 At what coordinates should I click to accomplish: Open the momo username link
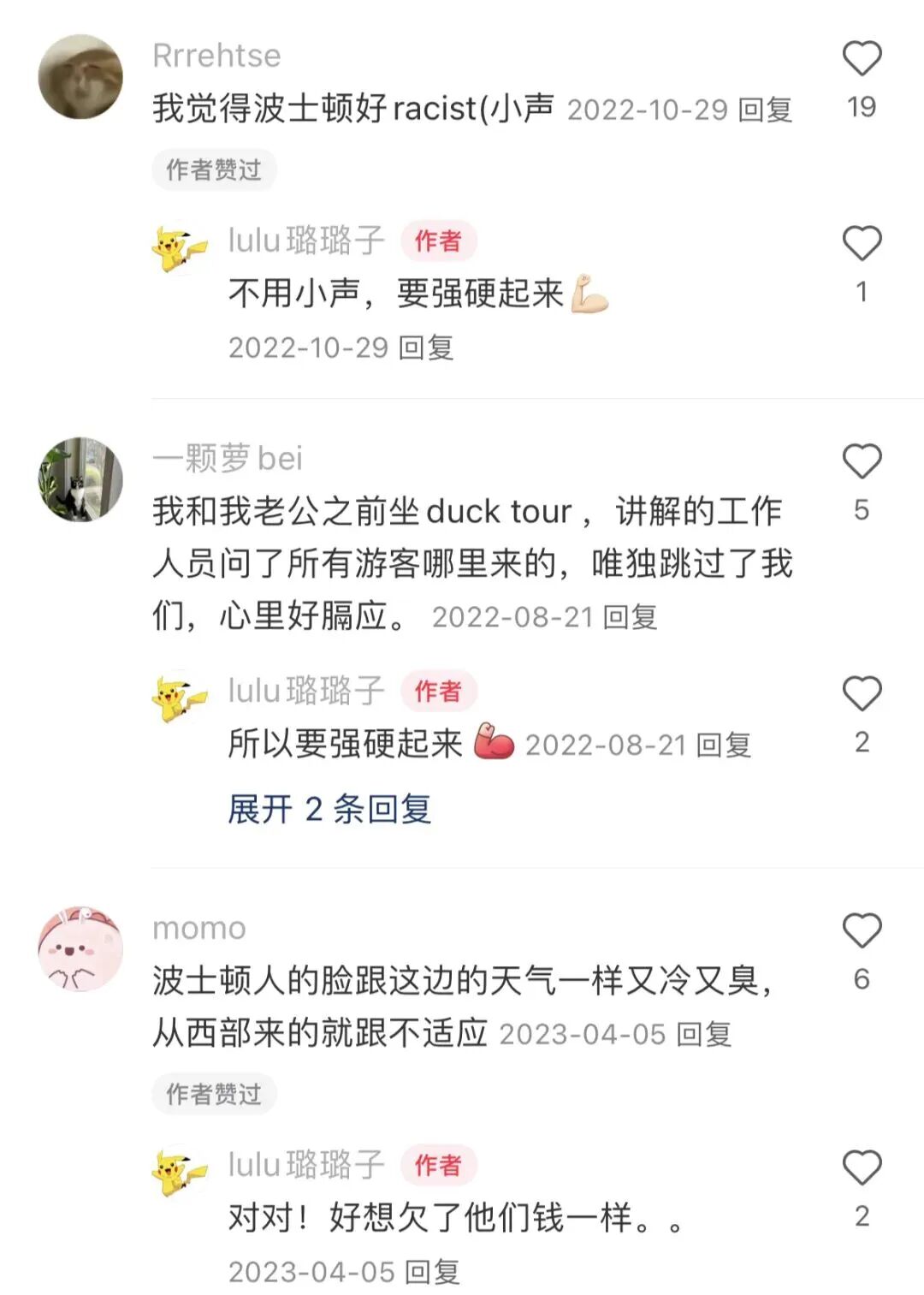[x=199, y=928]
